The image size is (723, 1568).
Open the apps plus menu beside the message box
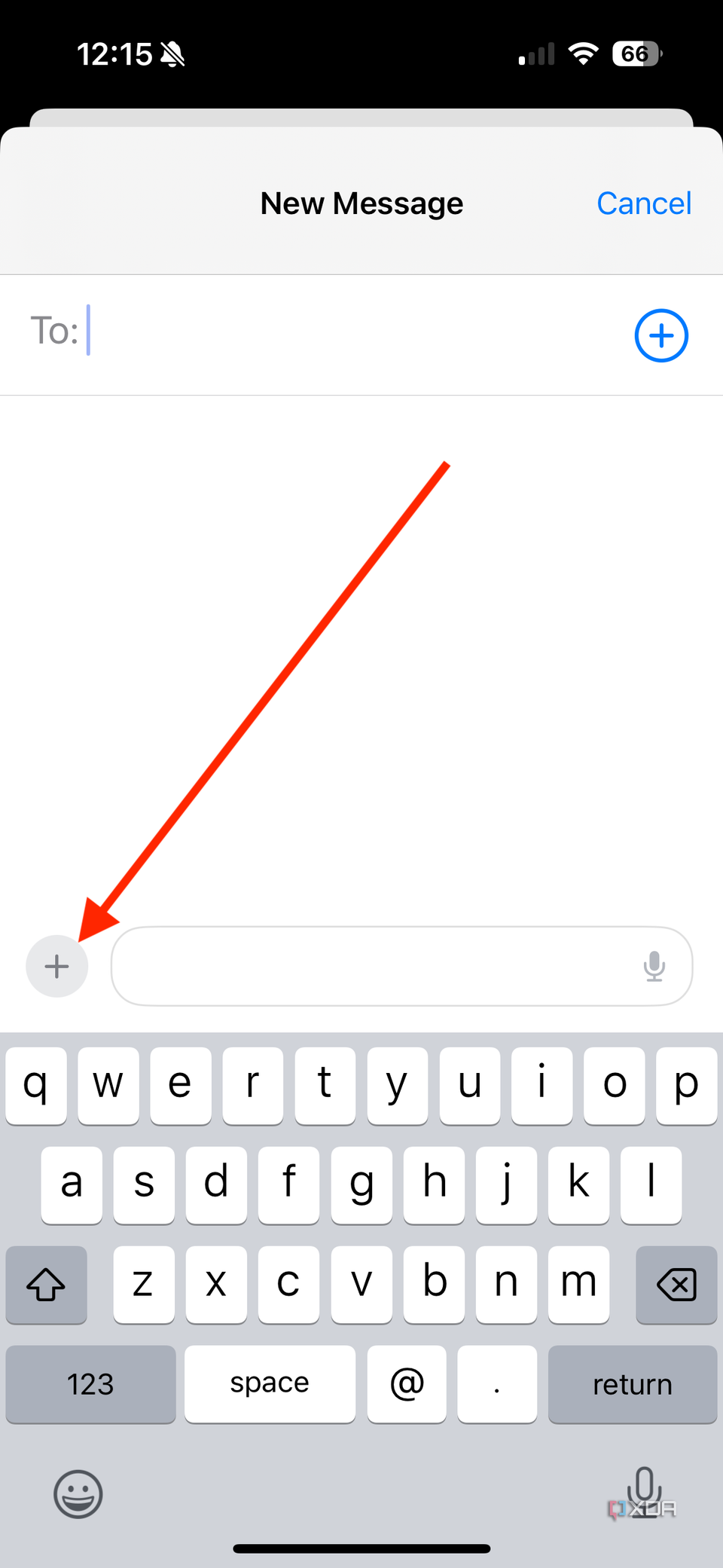pos(57,966)
